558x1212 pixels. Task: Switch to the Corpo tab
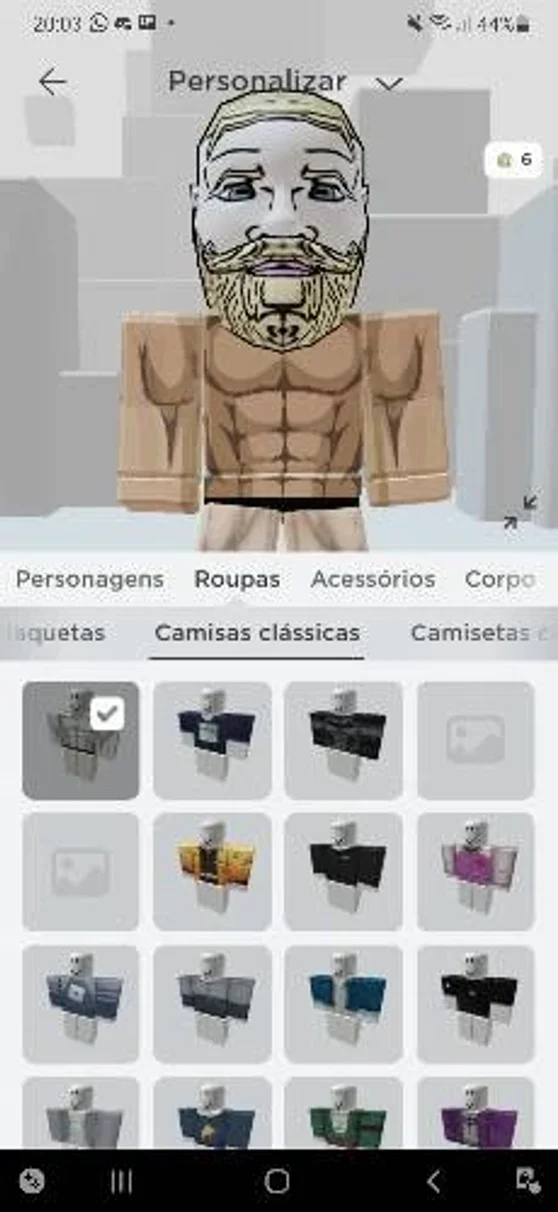pos(499,579)
